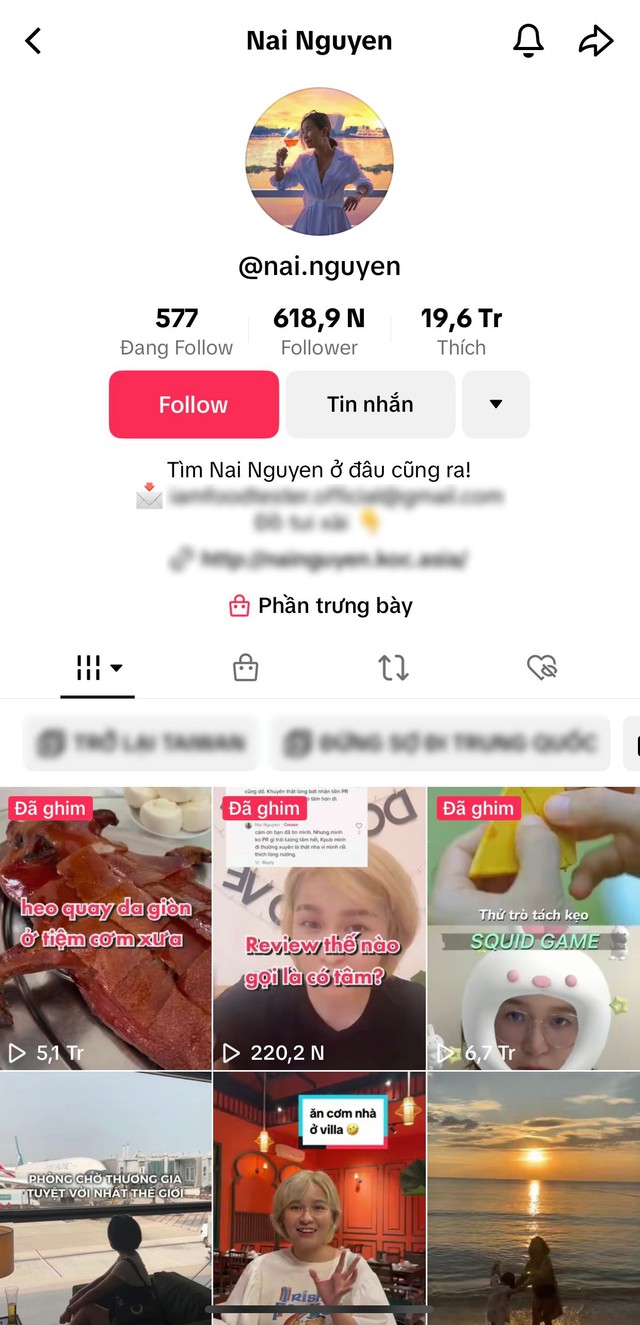The height and width of the screenshot is (1325, 640).
Task: Play the pinned Review thế nào video
Action: click(x=319, y=928)
